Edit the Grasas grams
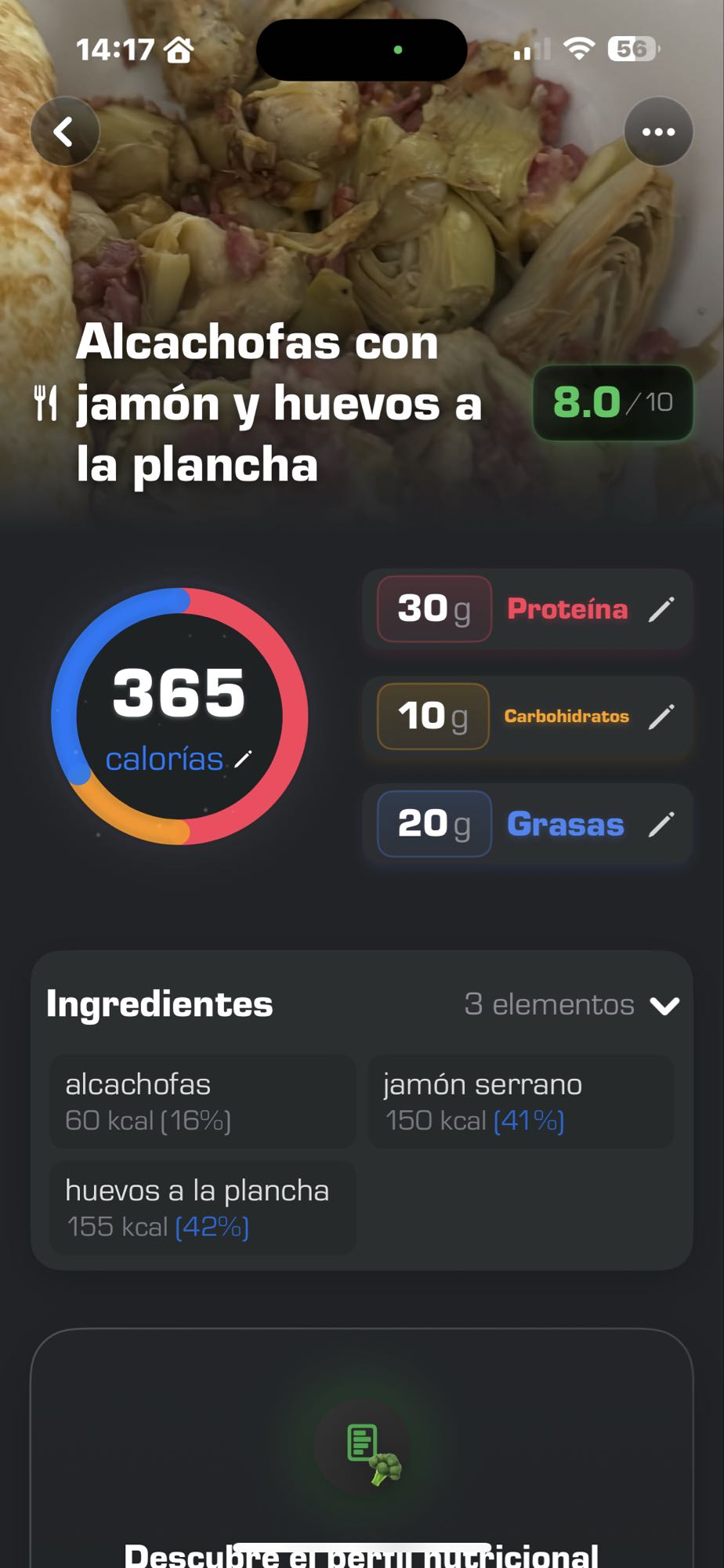The height and width of the screenshot is (1568, 724). 663,824
